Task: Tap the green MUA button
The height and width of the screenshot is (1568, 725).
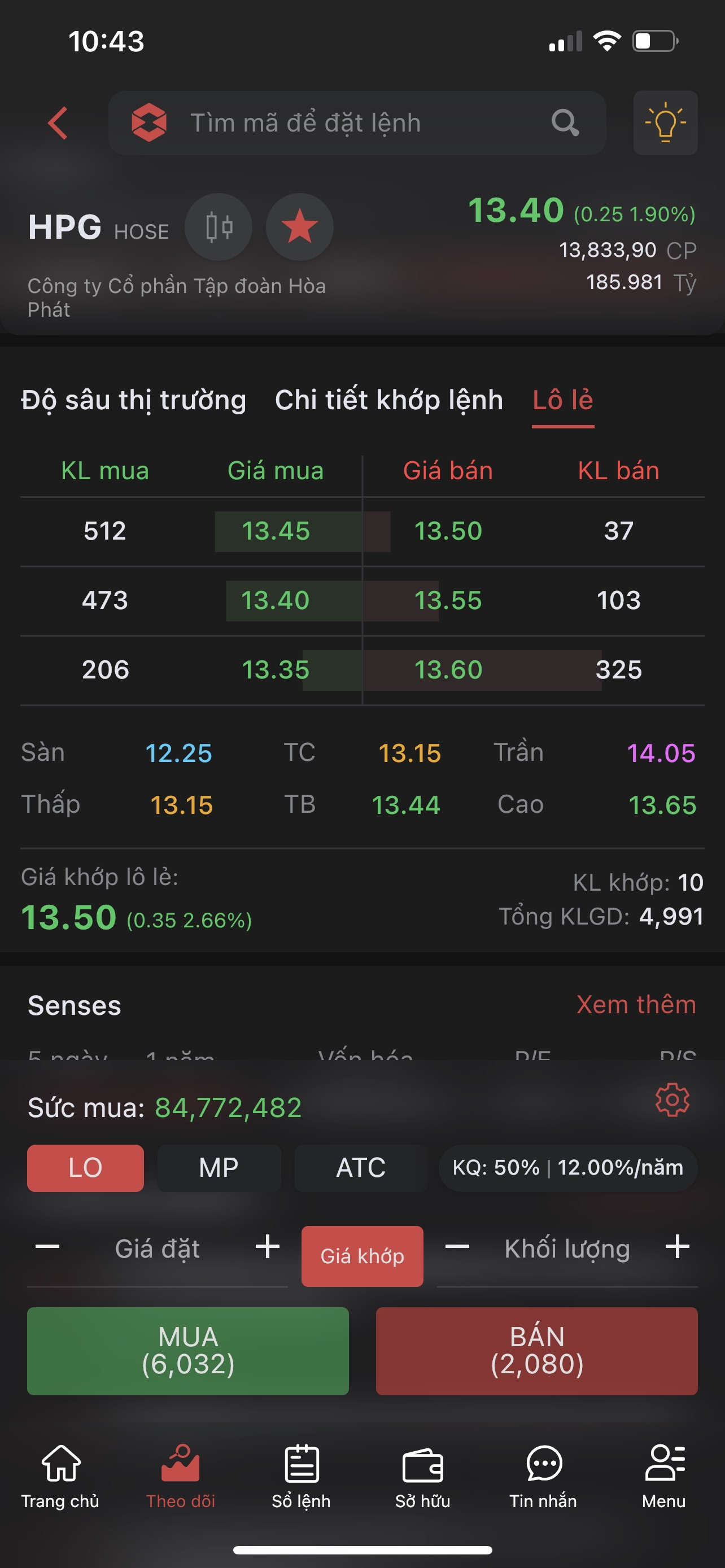Action: pos(187,1351)
